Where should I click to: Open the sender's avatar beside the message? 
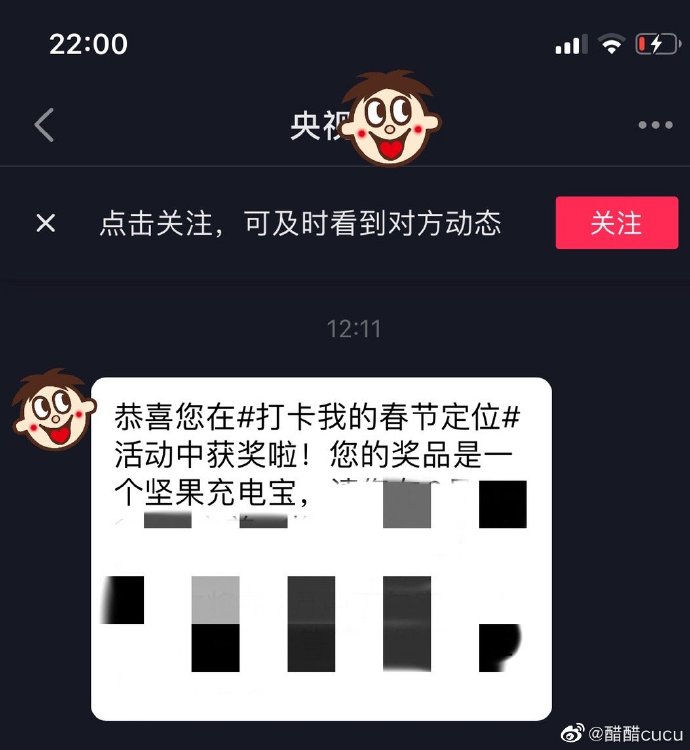coord(52,411)
